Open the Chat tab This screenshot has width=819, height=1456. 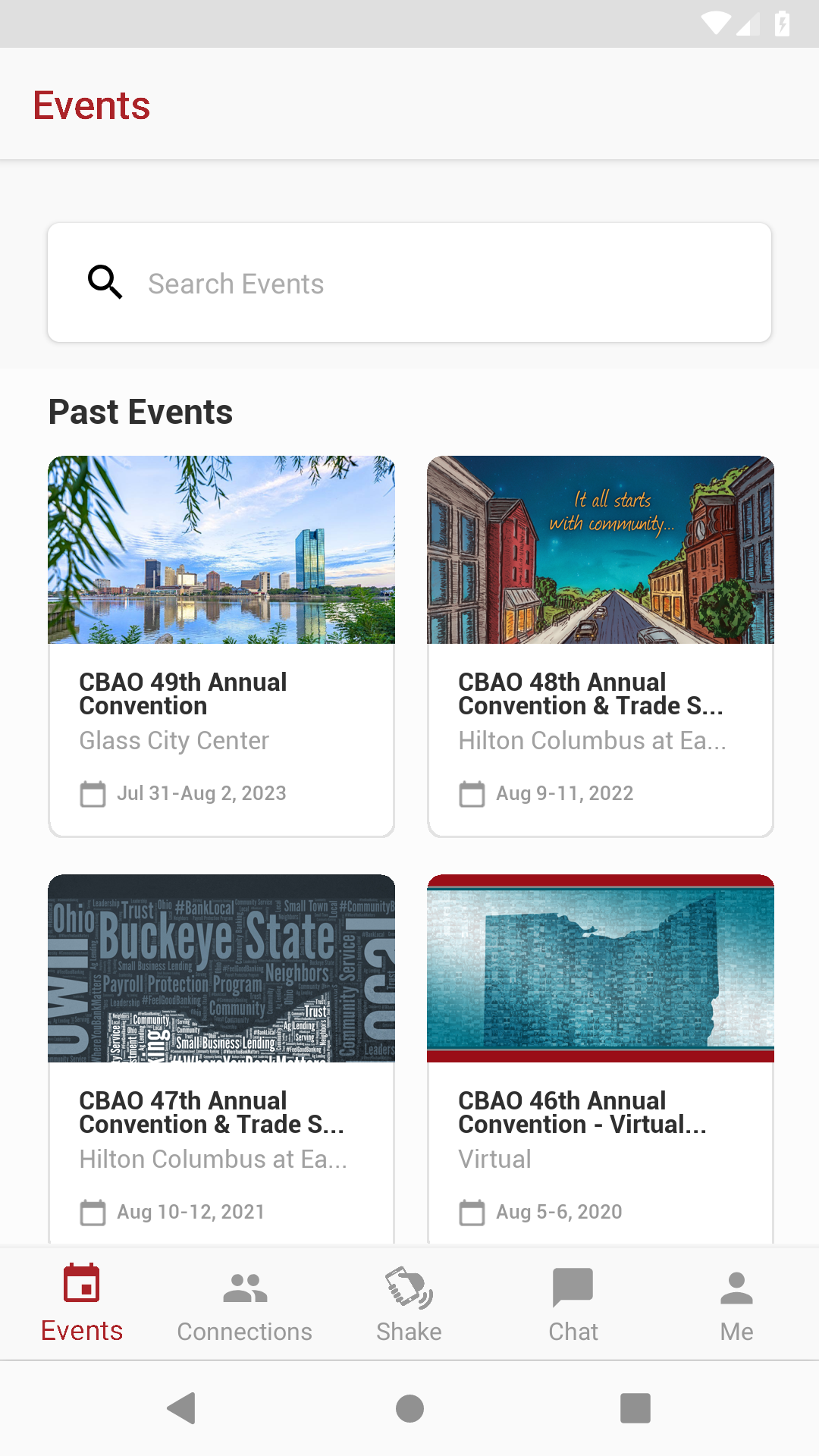pos(573,1304)
